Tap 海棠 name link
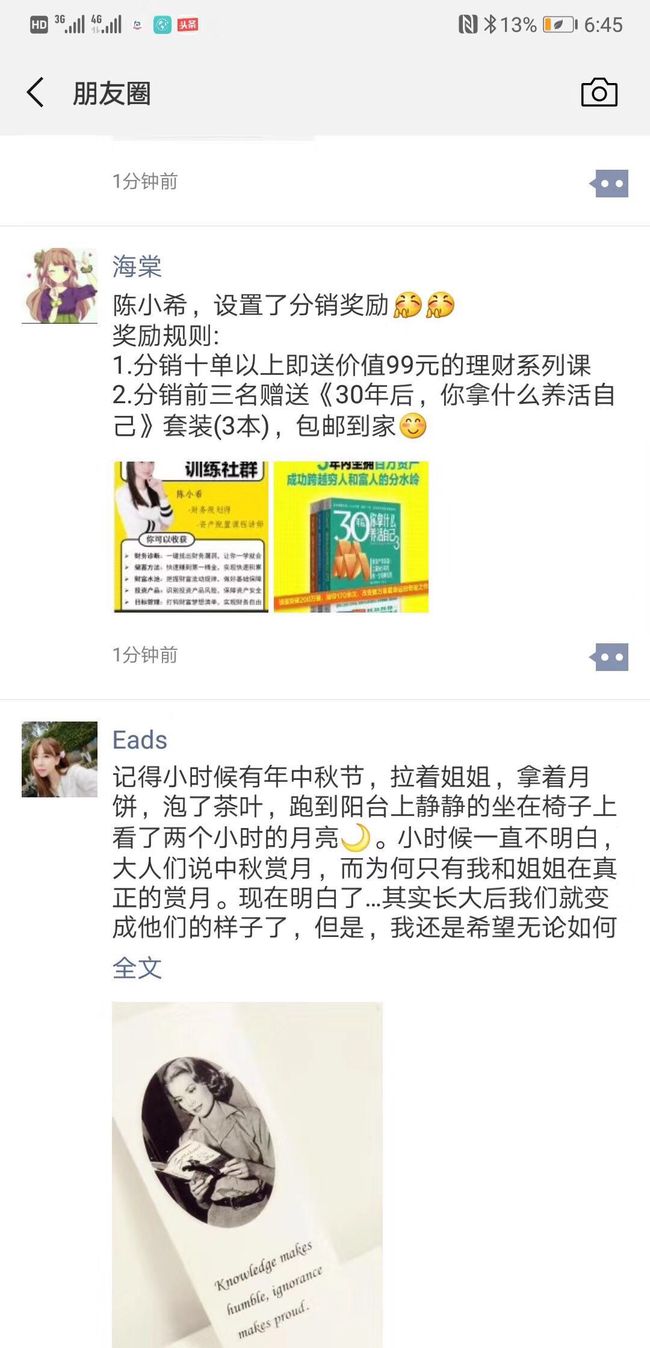 click(137, 267)
